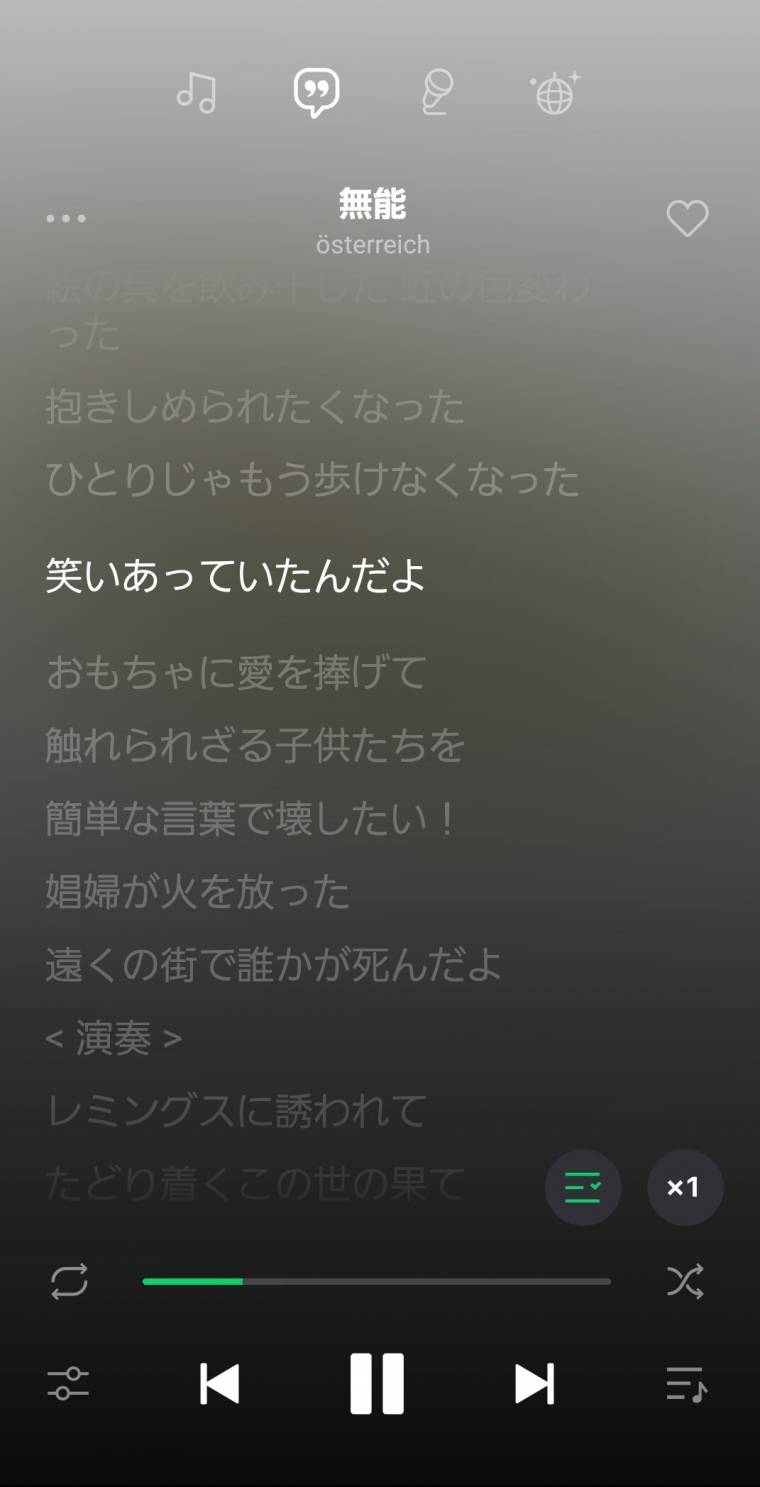Tap the three-dot options icon
This screenshot has height=1487, width=760.
[64, 218]
